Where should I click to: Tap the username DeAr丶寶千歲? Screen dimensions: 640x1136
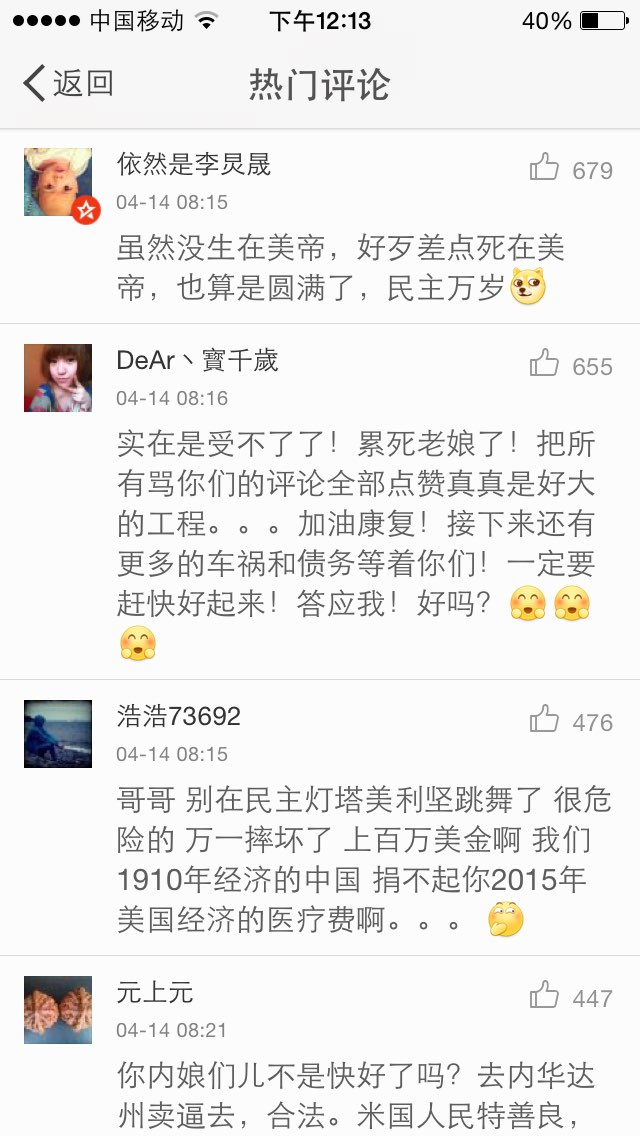click(197, 360)
